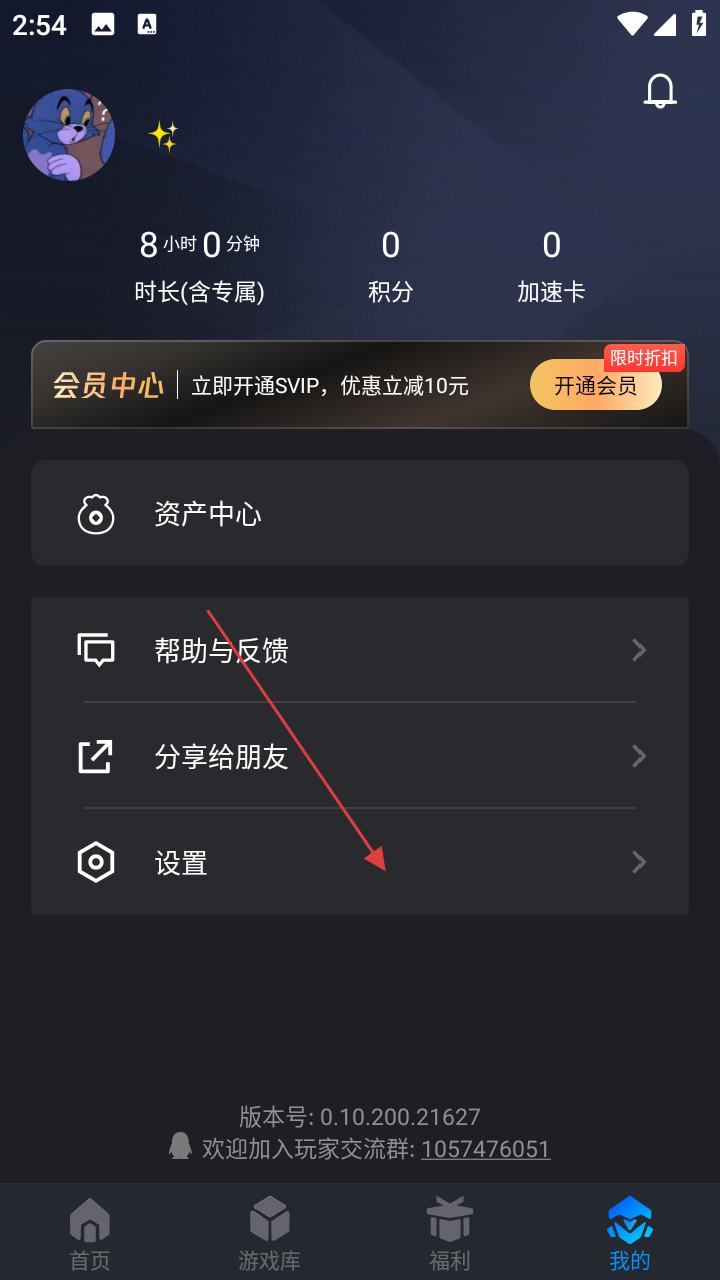Select the 我的 profile tab

point(630,1234)
